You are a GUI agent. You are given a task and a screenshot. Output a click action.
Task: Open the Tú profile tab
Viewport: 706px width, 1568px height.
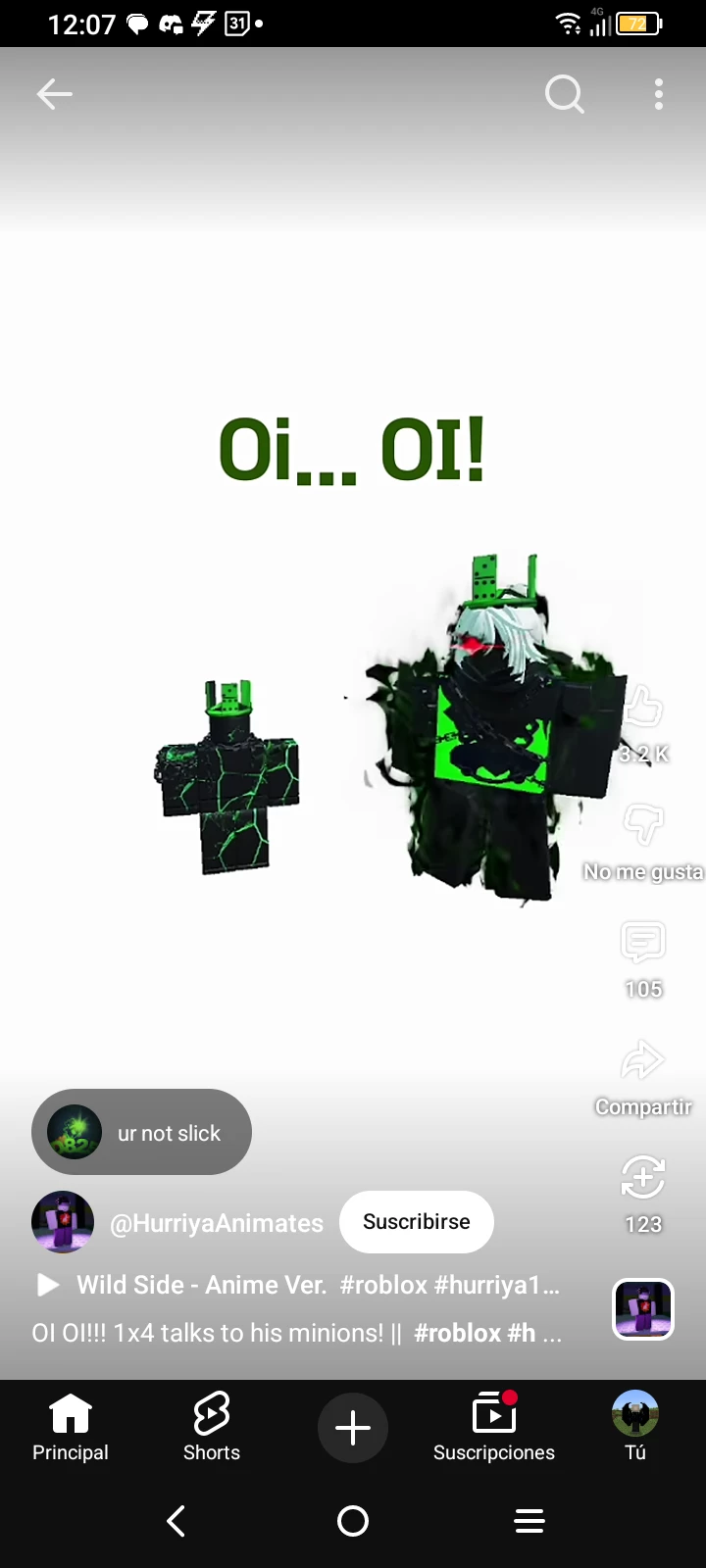coord(635,1427)
